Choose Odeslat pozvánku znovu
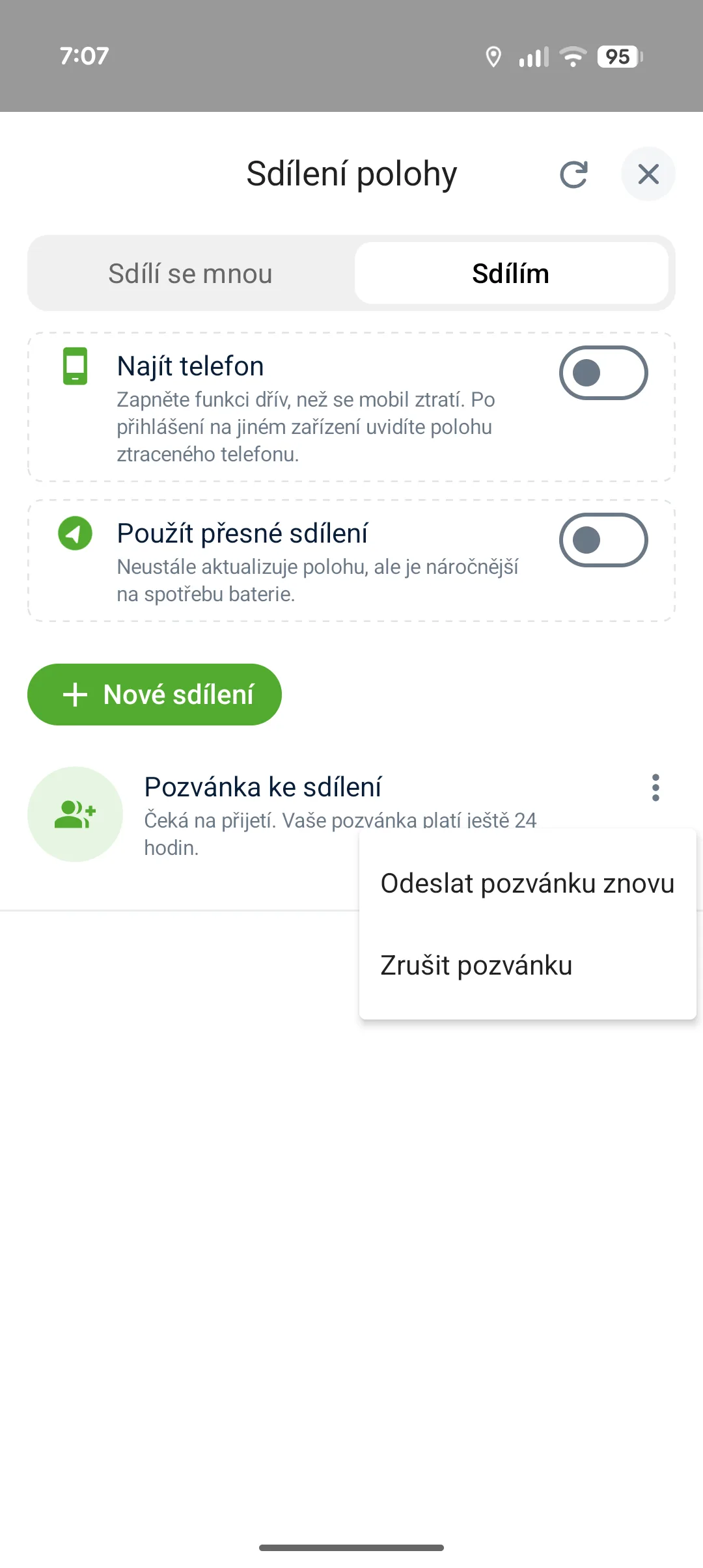The height and width of the screenshot is (1568, 703). [527, 884]
